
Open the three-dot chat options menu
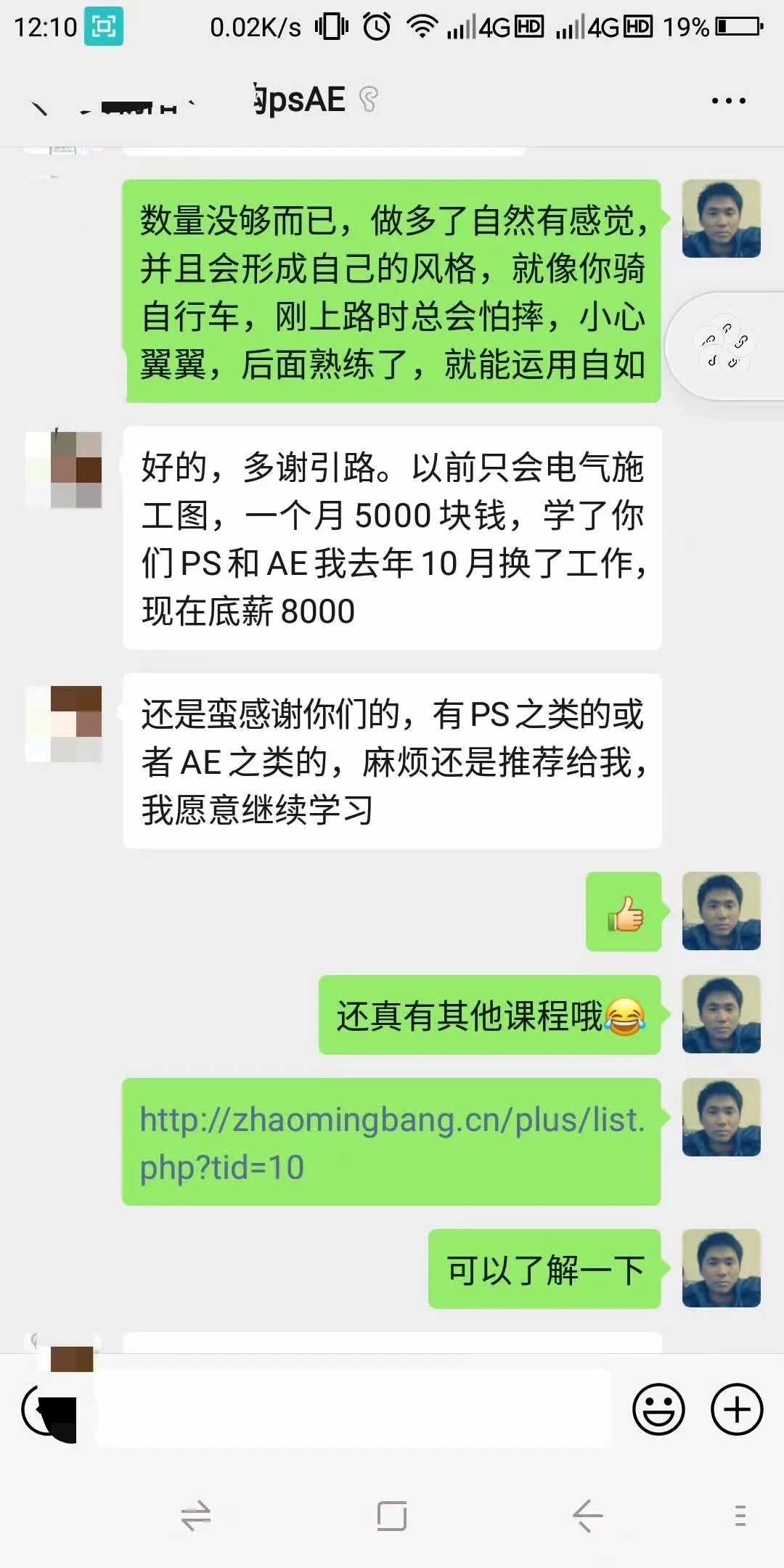[728, 101]
